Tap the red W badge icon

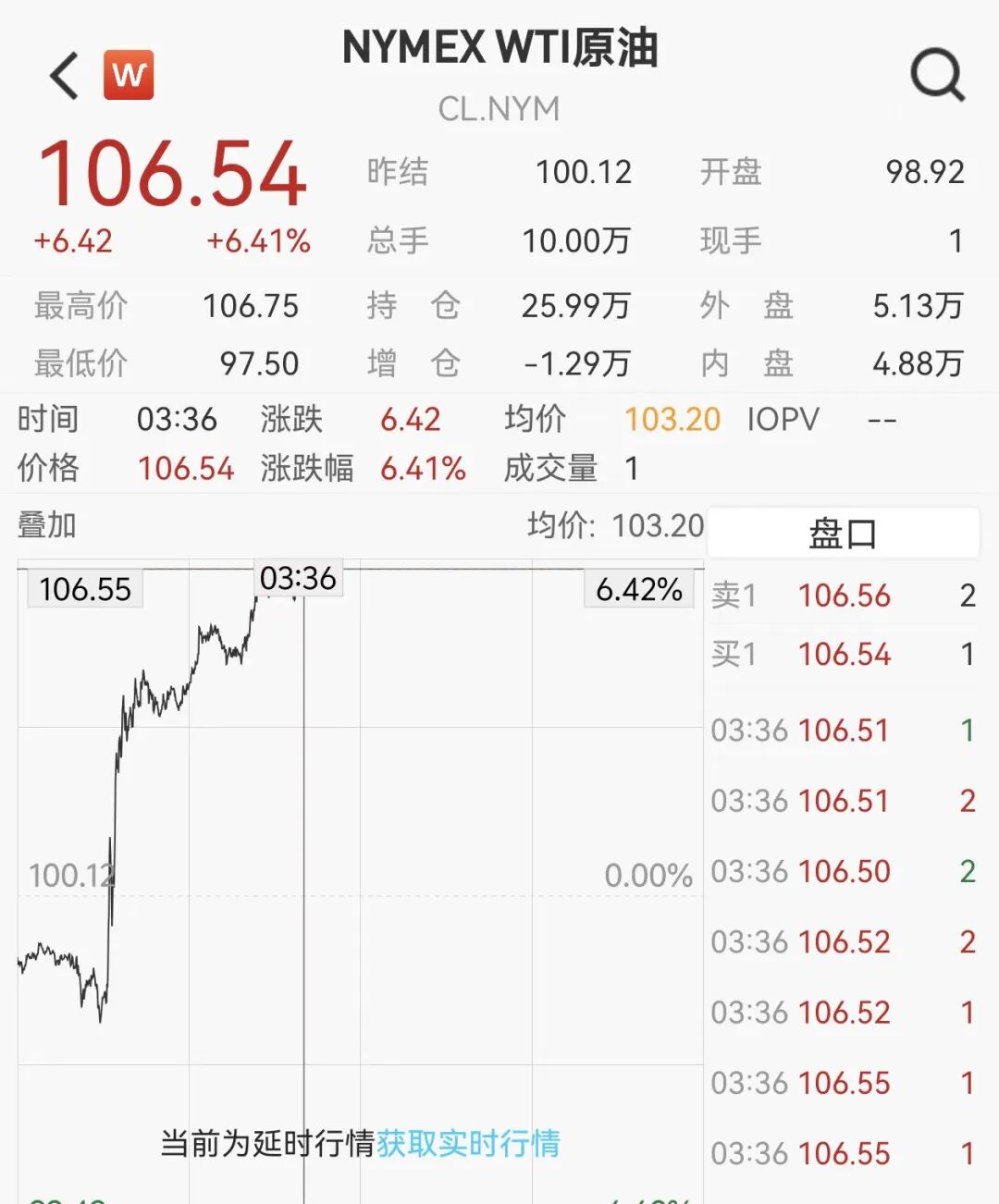tap(129, 75)
